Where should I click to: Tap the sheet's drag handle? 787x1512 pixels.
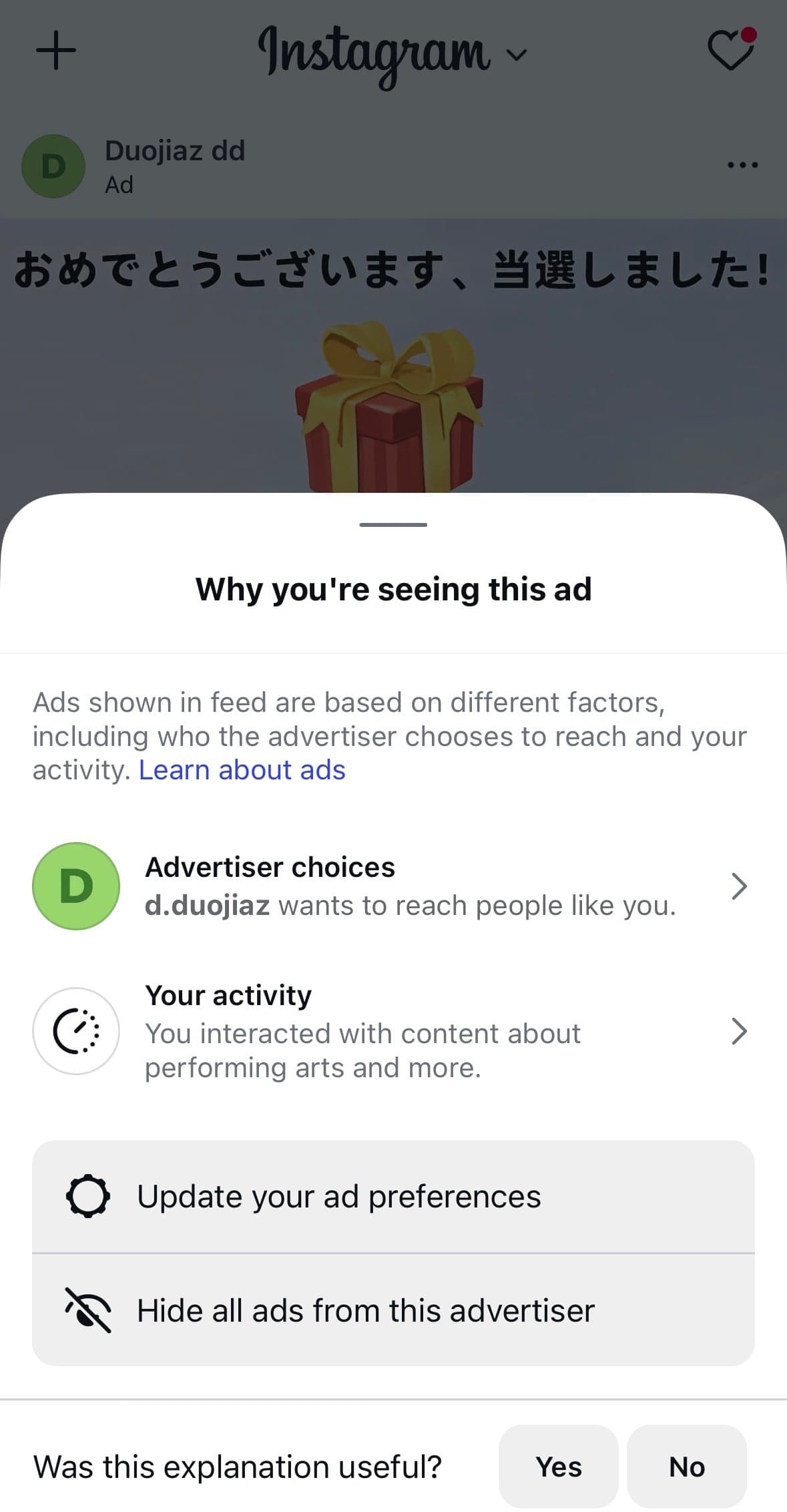click(x=393, y=525)
